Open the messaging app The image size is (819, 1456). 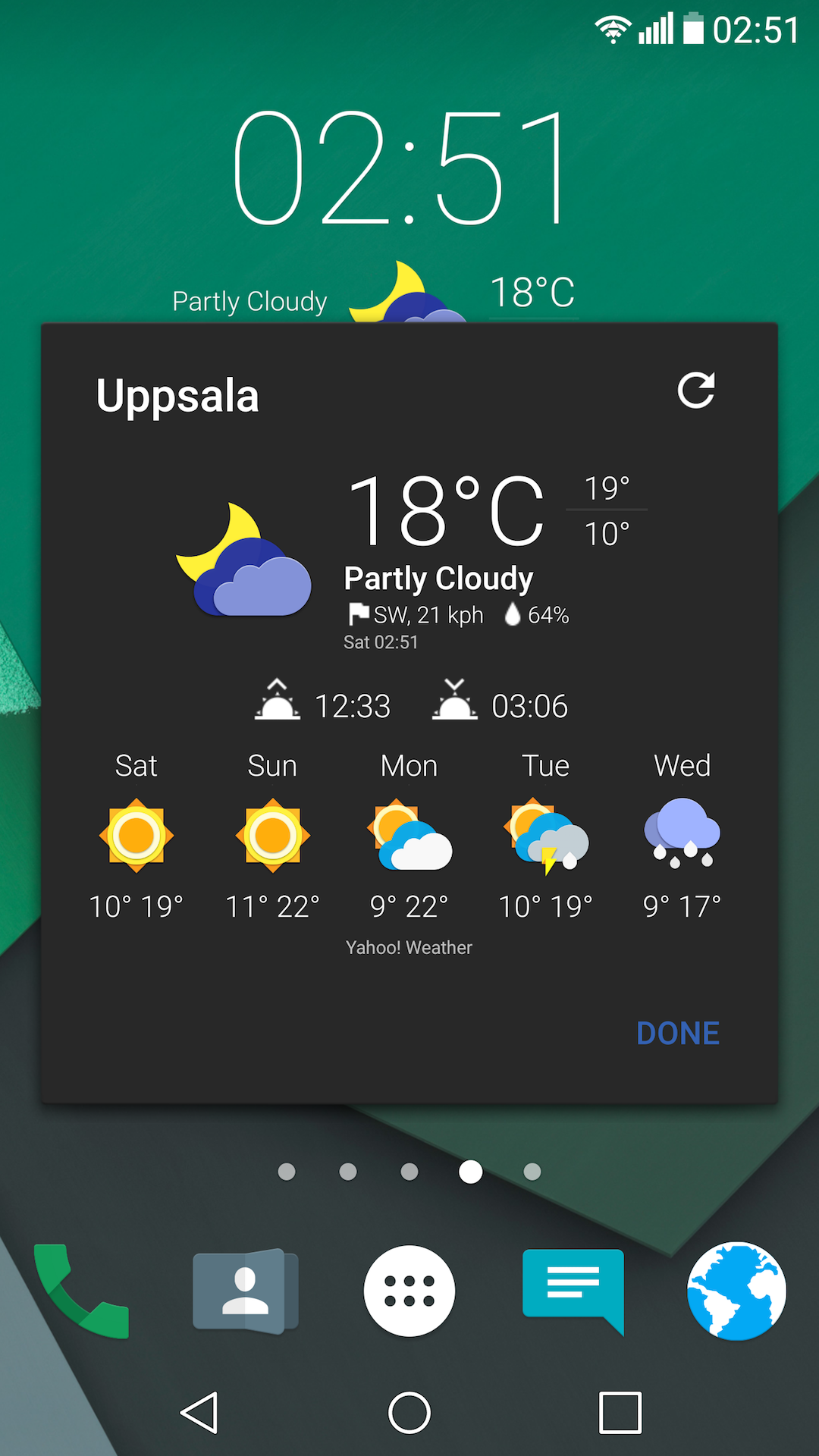(573, 1289)
